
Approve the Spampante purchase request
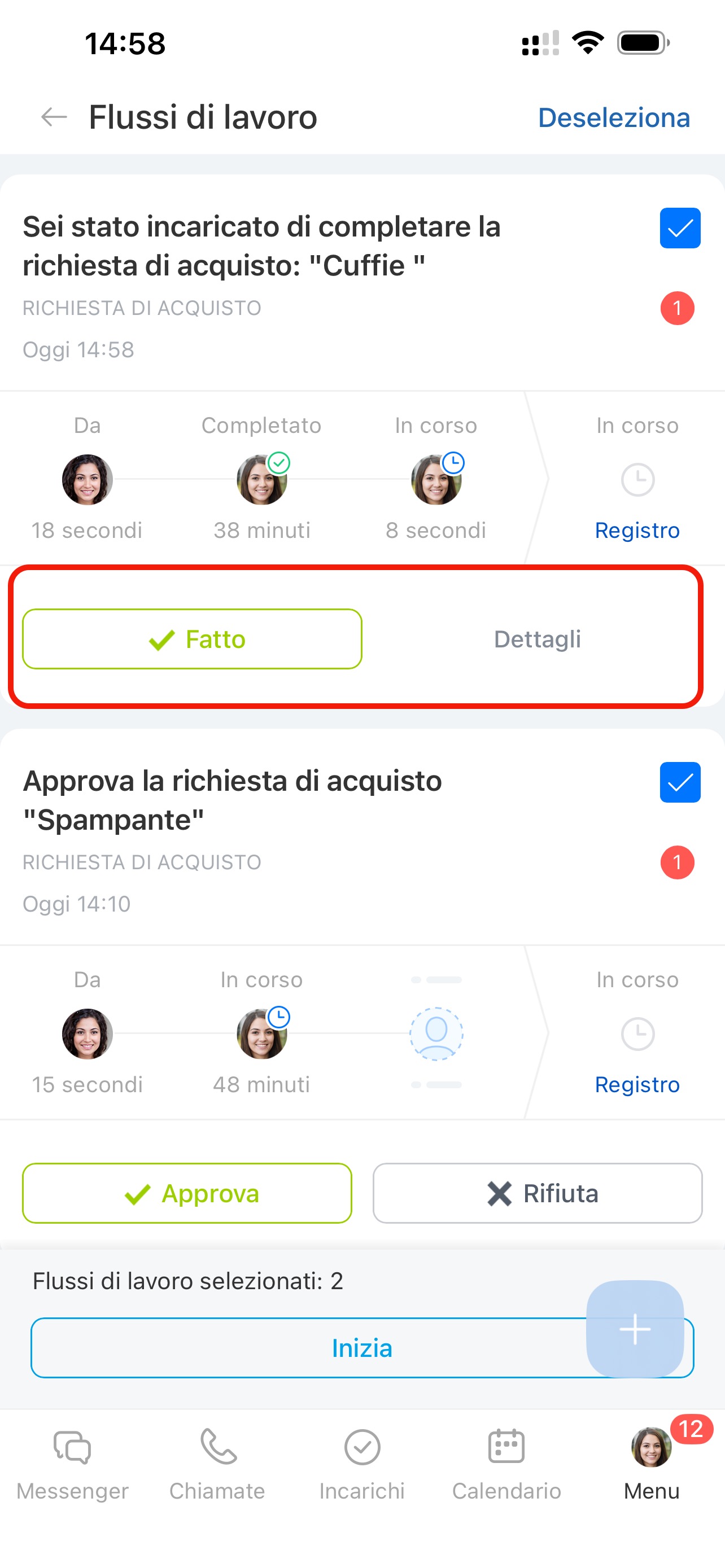(187, 1193)
